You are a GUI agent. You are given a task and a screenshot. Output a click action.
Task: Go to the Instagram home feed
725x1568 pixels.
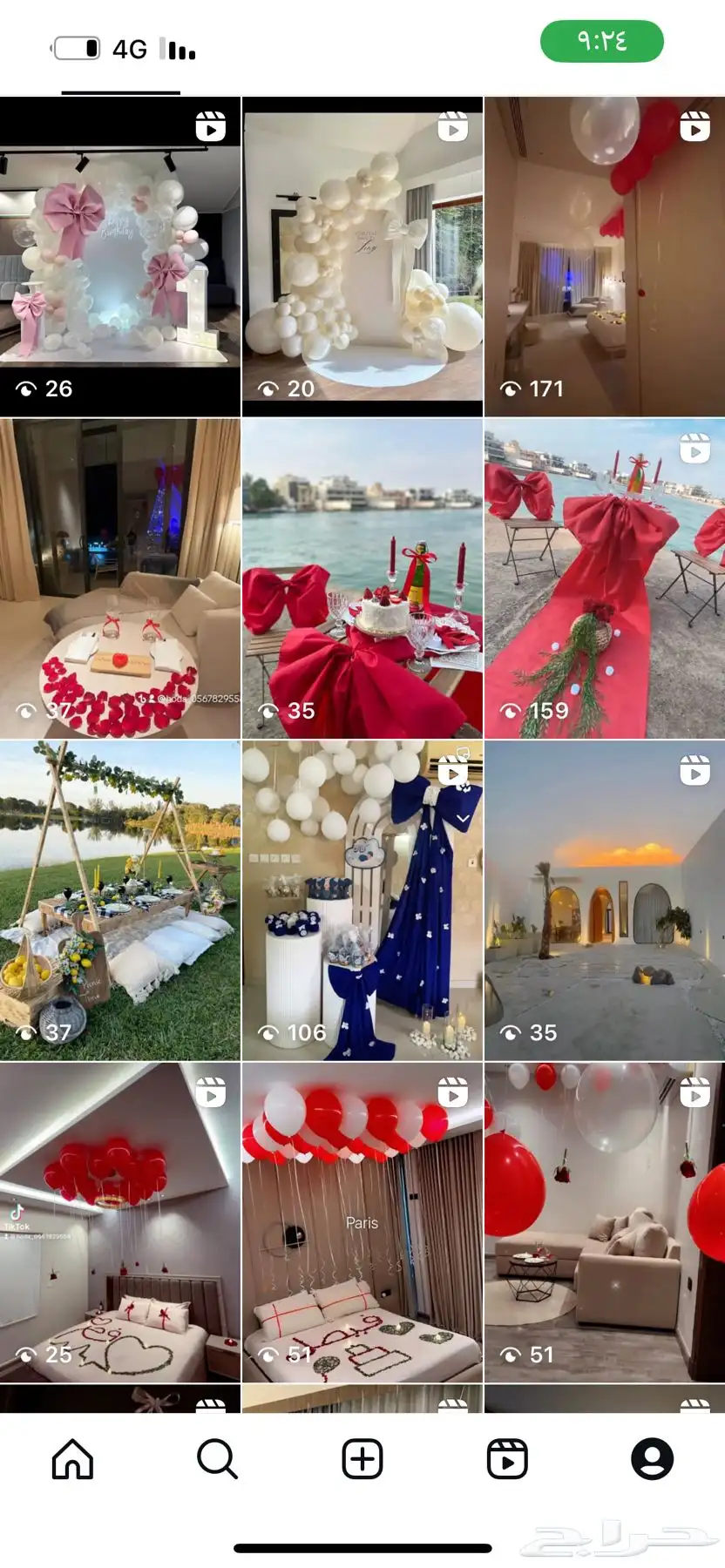[x=72, y=1458]
